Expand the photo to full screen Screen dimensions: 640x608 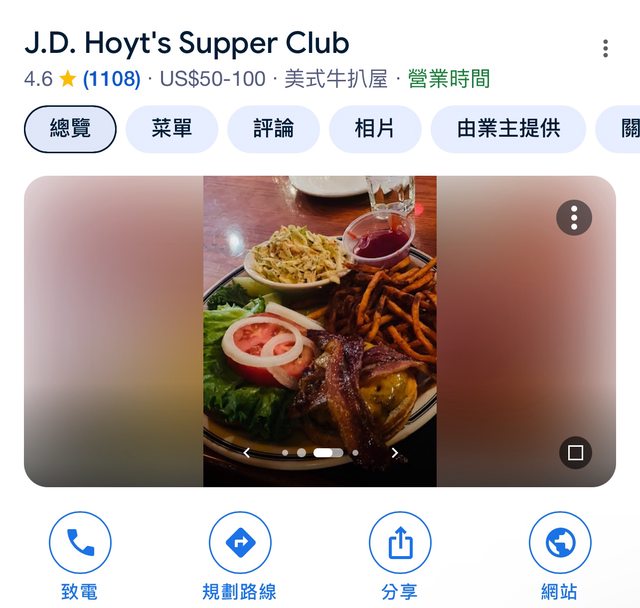(575, 453)
